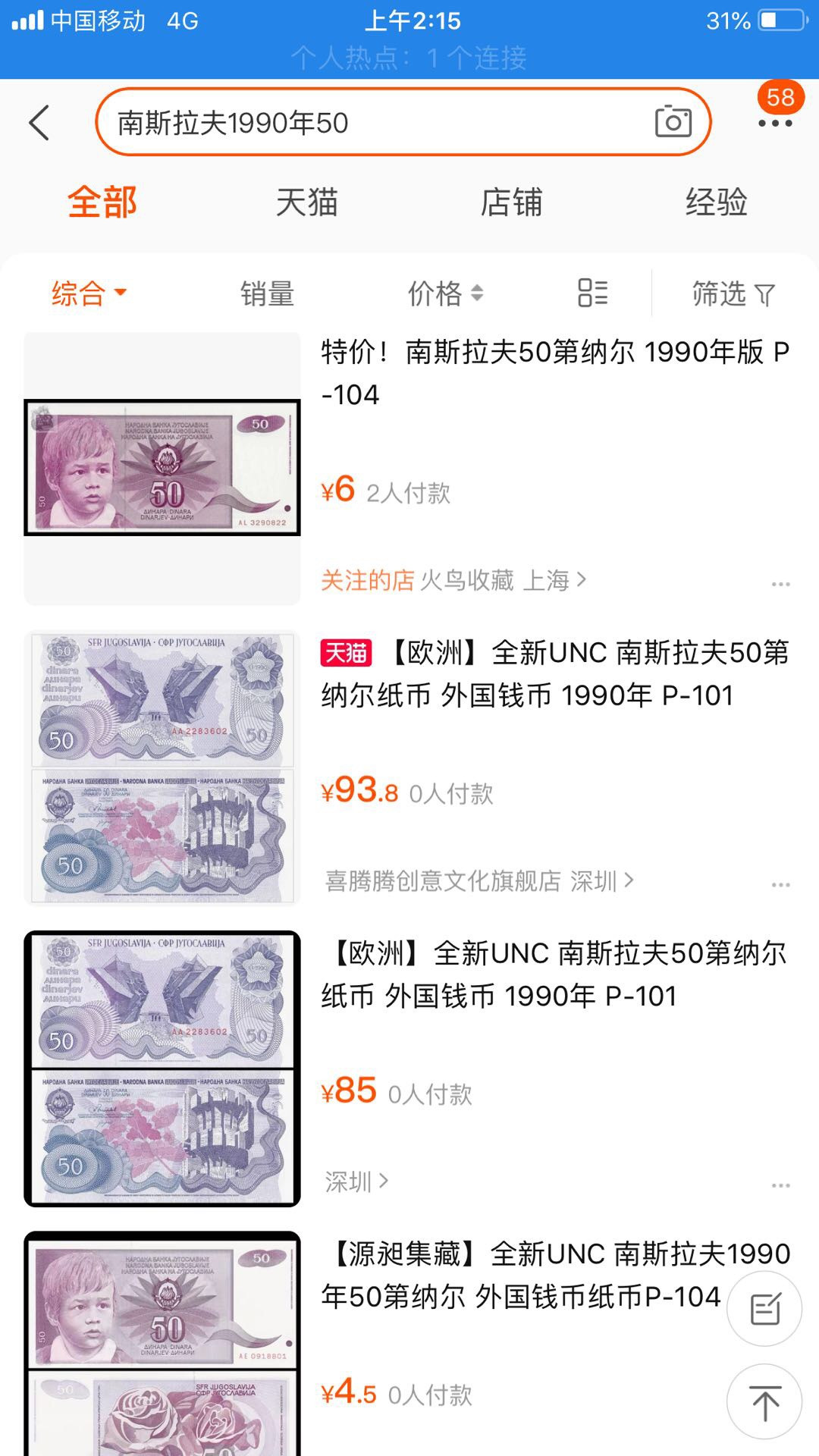
Task: Jump back to top of results
Action: coord(764,1401)
